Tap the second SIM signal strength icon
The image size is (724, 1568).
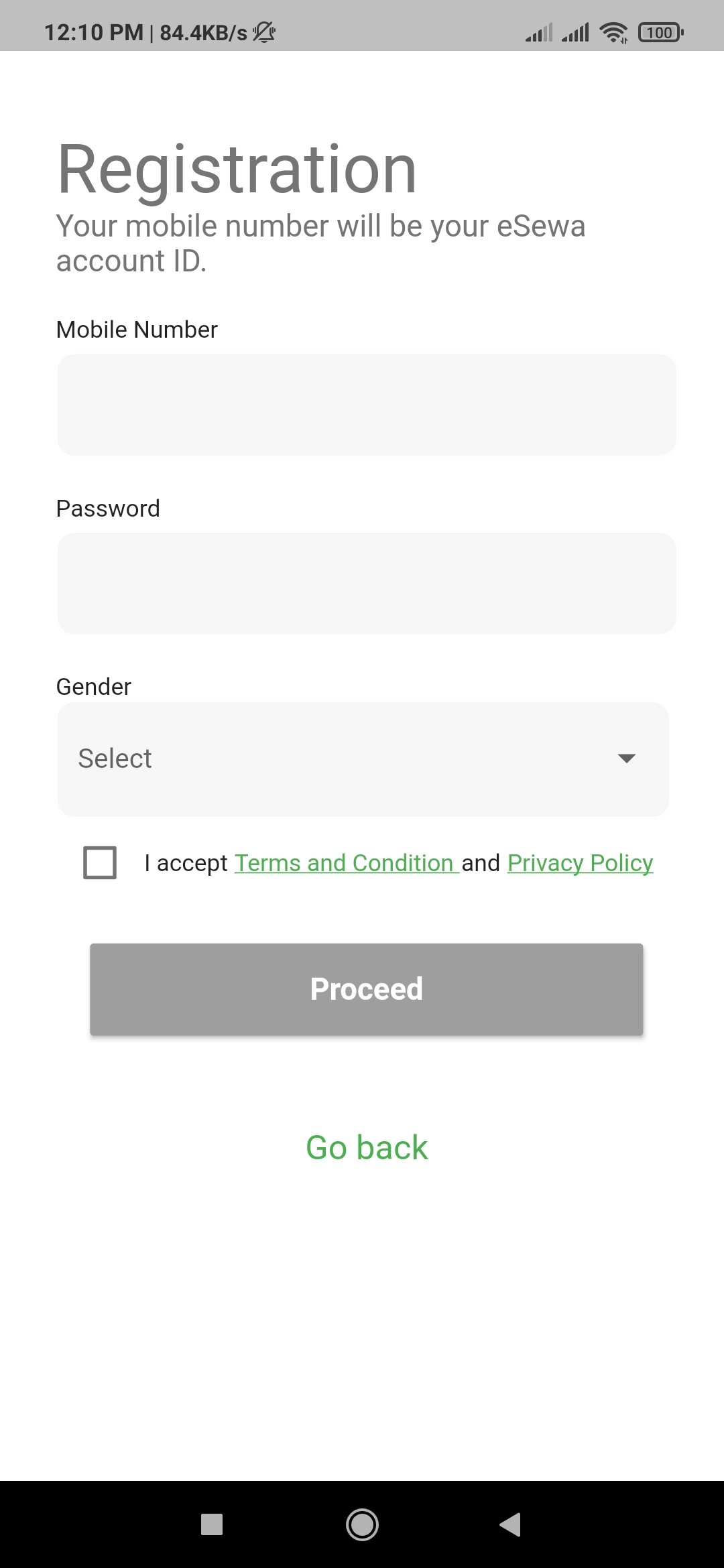point(575,31)
